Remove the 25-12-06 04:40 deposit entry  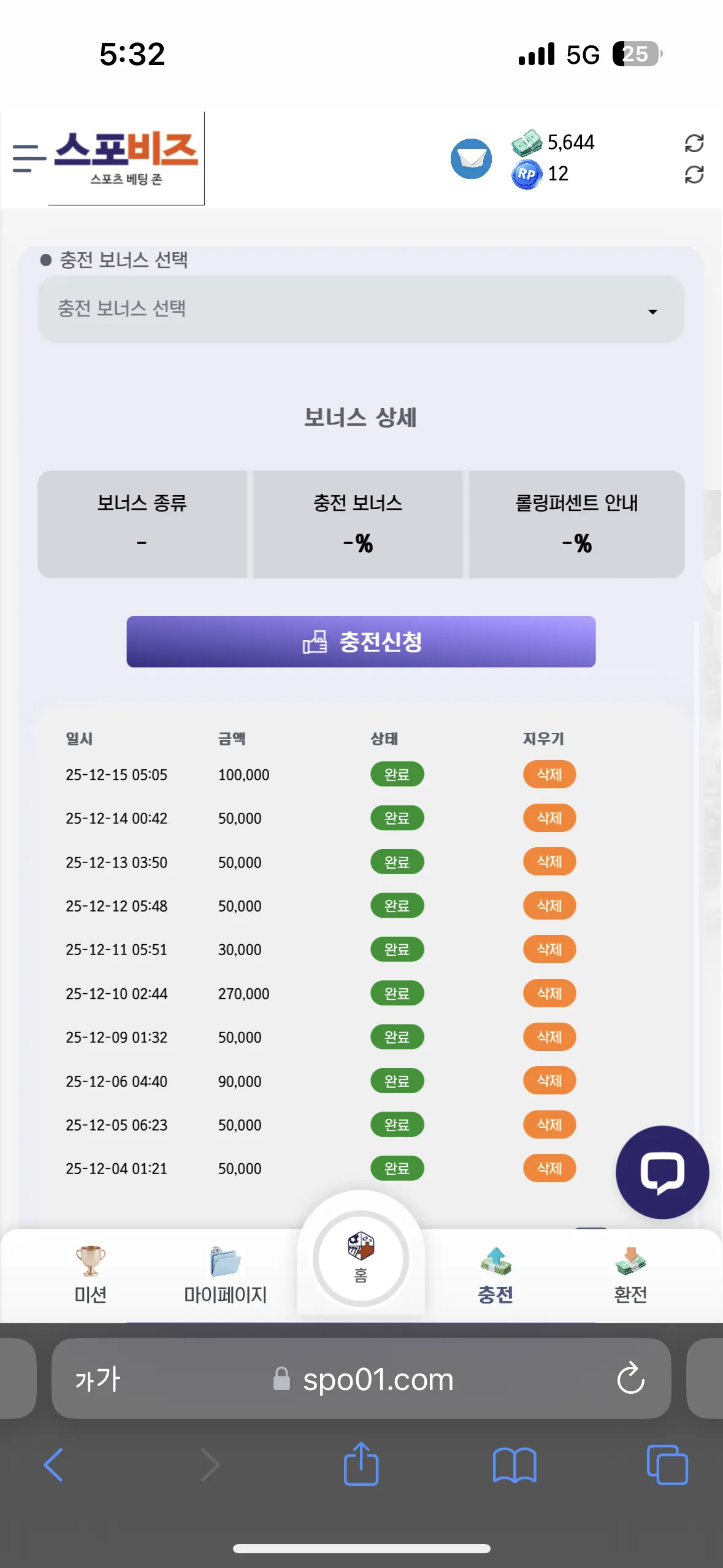click(x=549, y=1080)
